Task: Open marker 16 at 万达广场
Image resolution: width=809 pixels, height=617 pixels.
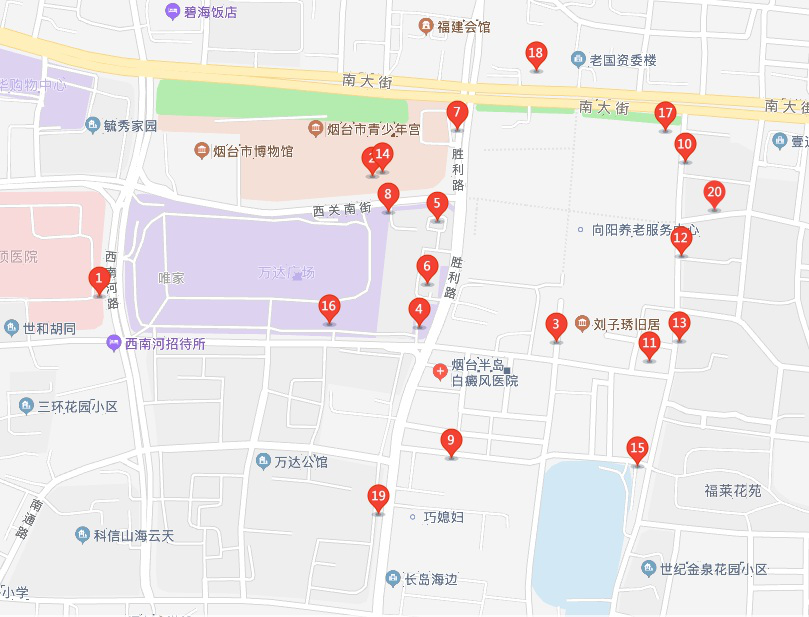Action: coord(329,307)
